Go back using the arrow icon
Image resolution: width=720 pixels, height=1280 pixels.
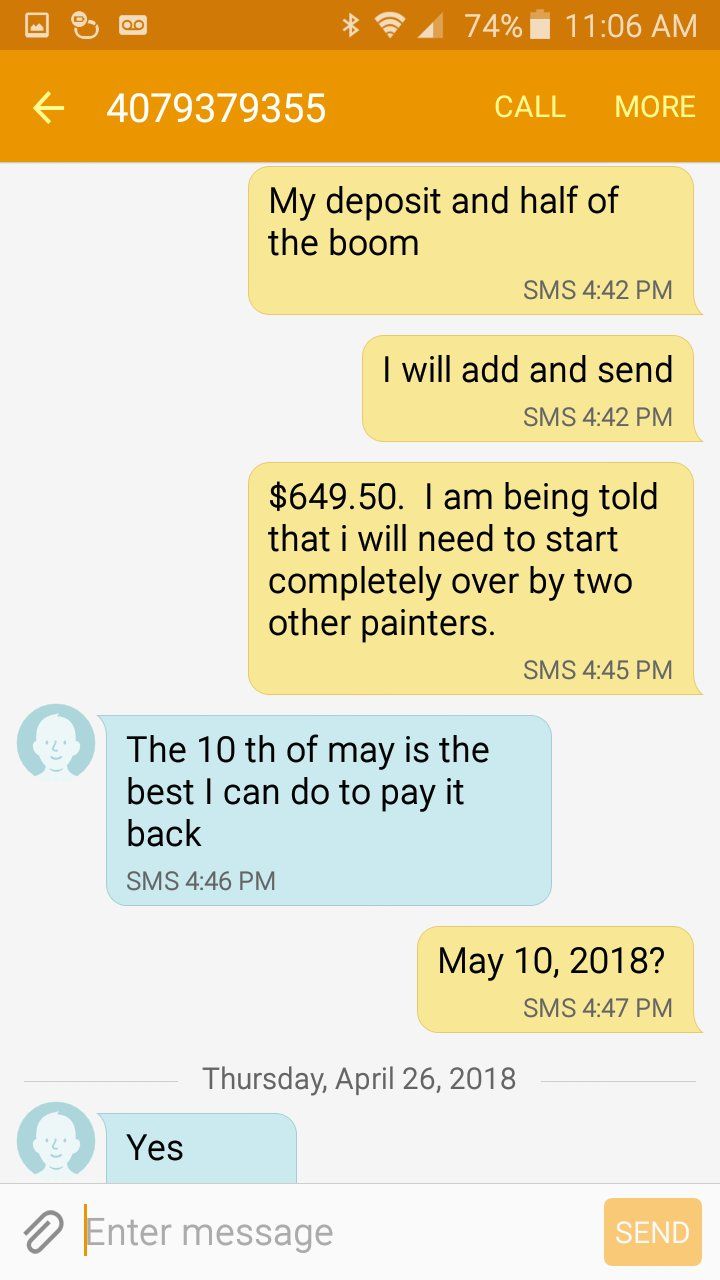pyautogui.click(x=48, y=108)
